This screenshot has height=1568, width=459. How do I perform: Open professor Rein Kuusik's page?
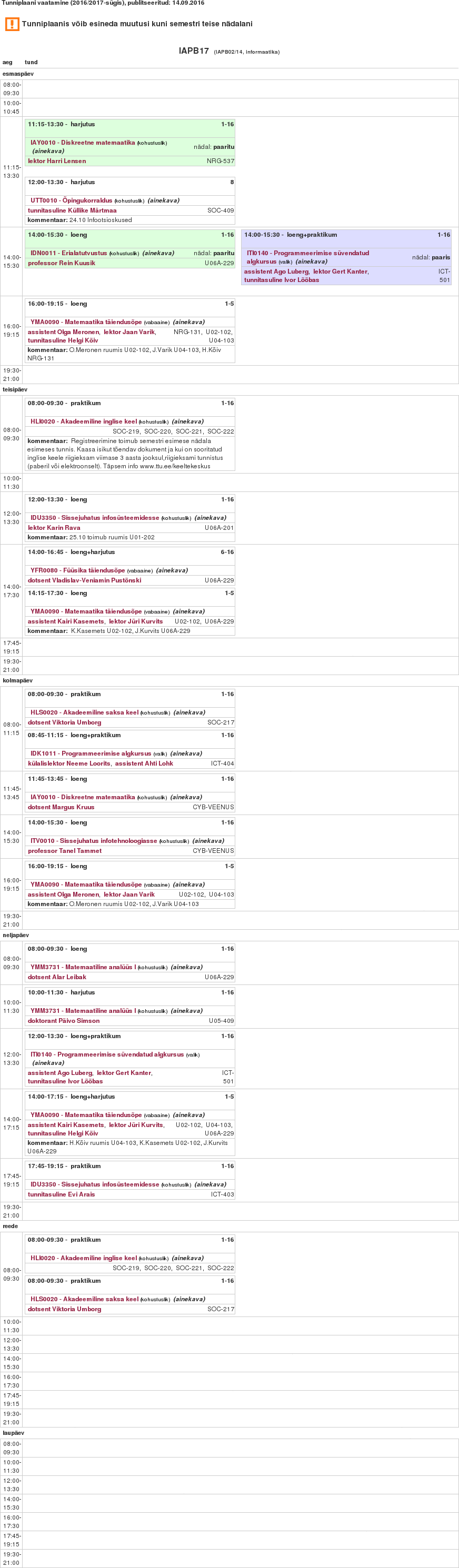(61, 263)
